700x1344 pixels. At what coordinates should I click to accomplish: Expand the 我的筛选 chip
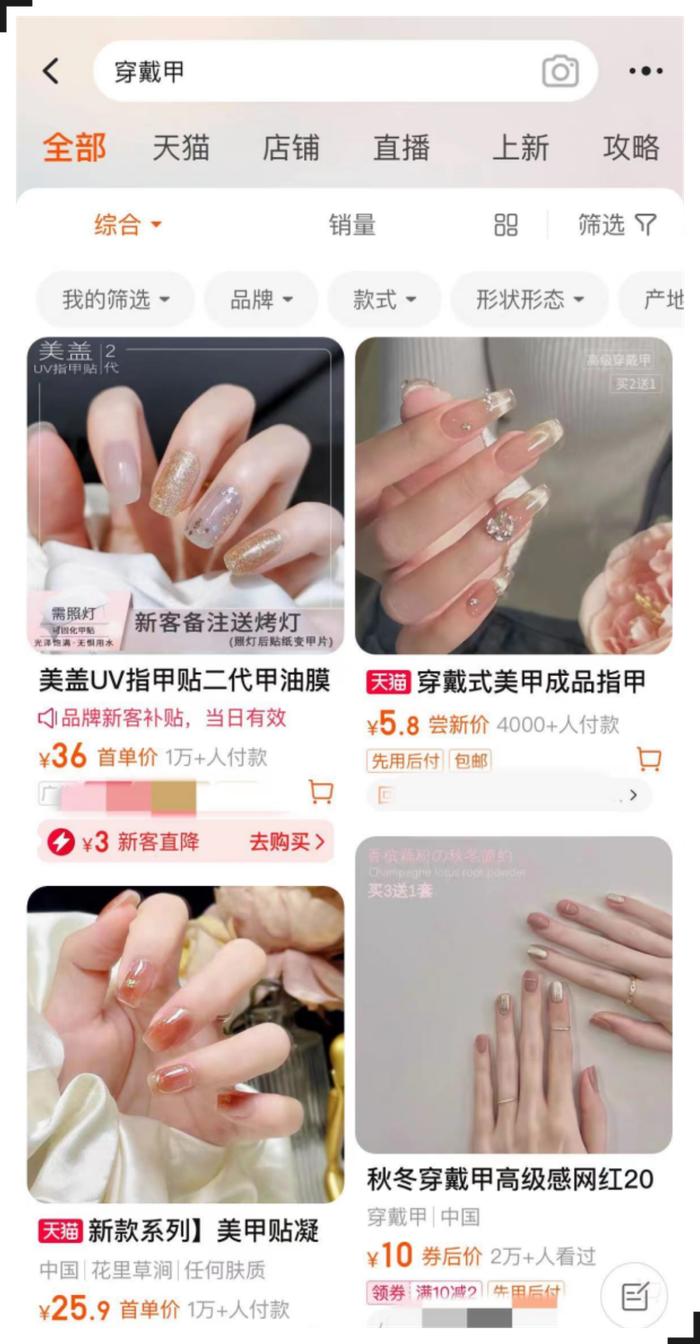[x=115, y=299]
